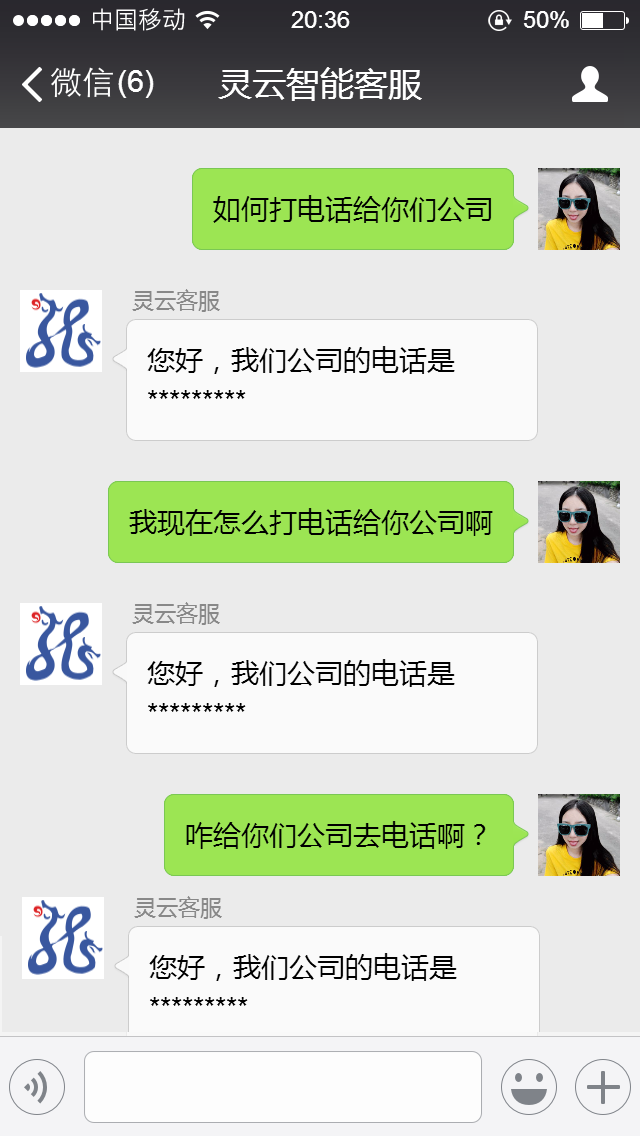
Task: Tap my avatar beside 咋给你们公司去电话啊
Action: click(579, 835)
